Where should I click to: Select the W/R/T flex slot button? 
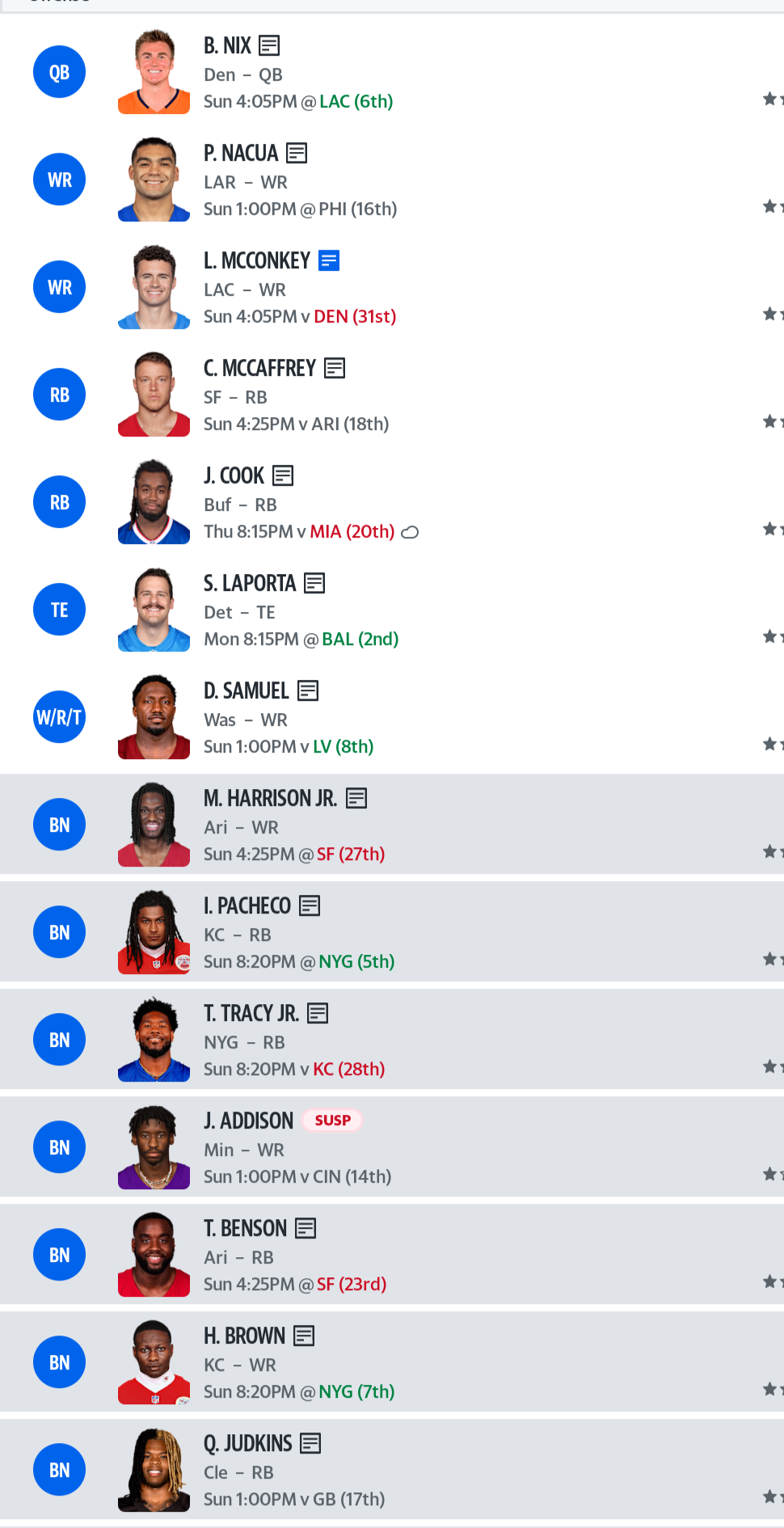(59, 718)
